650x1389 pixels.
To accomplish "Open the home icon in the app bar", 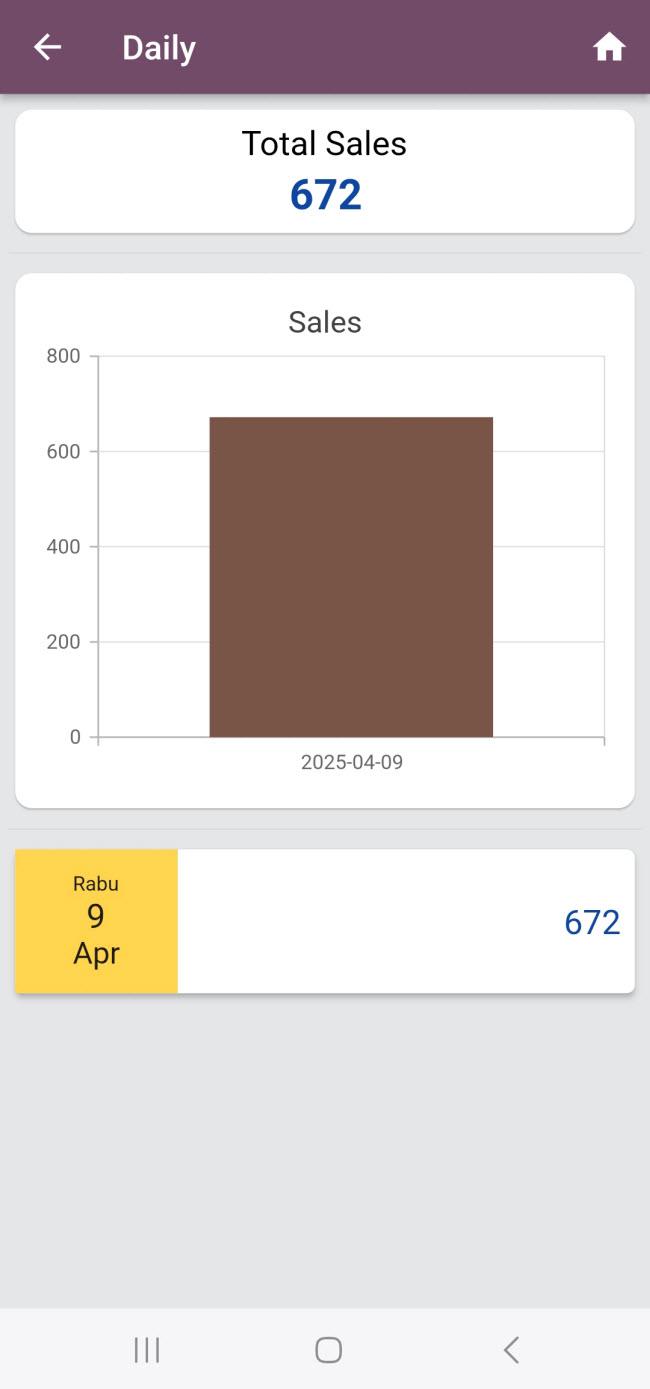I will coord(608,47).
